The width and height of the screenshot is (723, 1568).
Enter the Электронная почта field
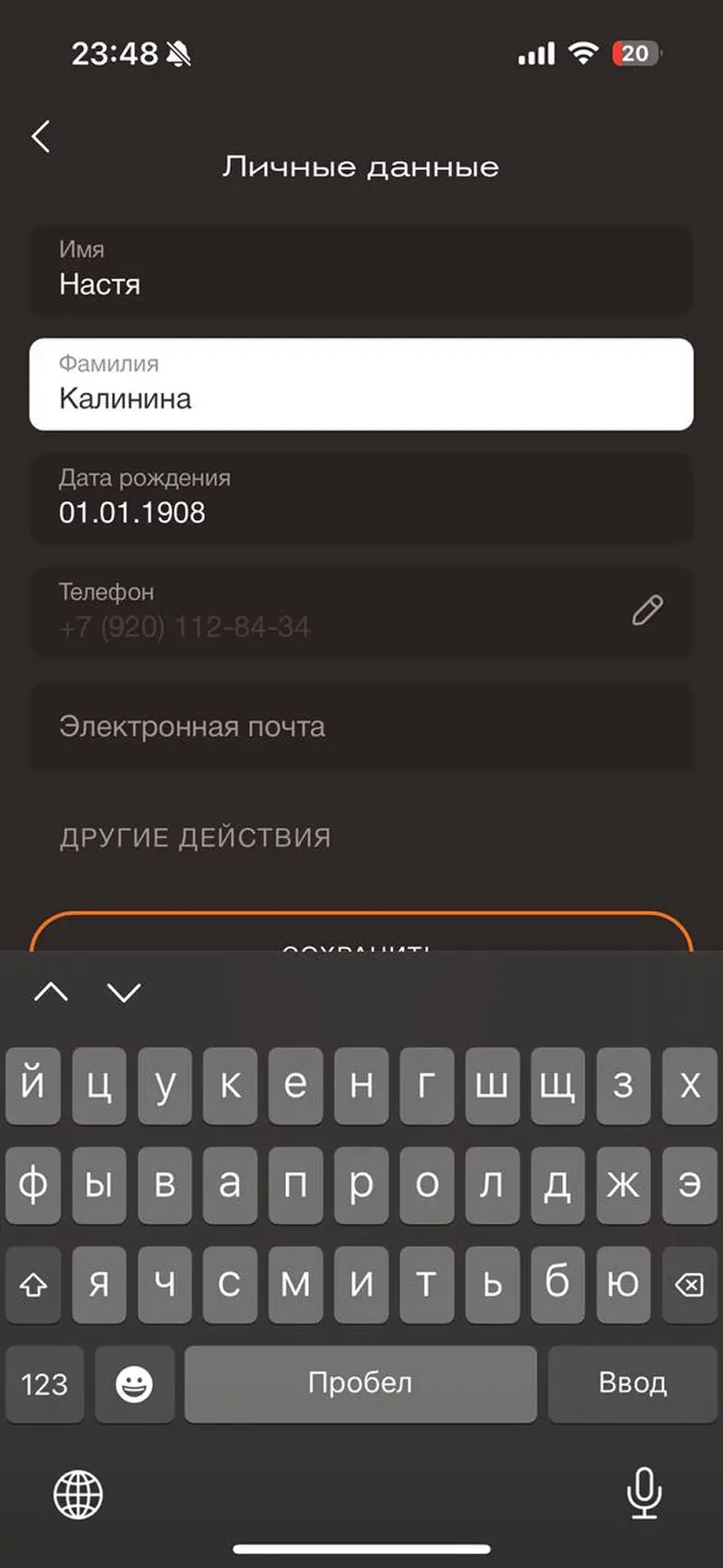coord(361,727)
